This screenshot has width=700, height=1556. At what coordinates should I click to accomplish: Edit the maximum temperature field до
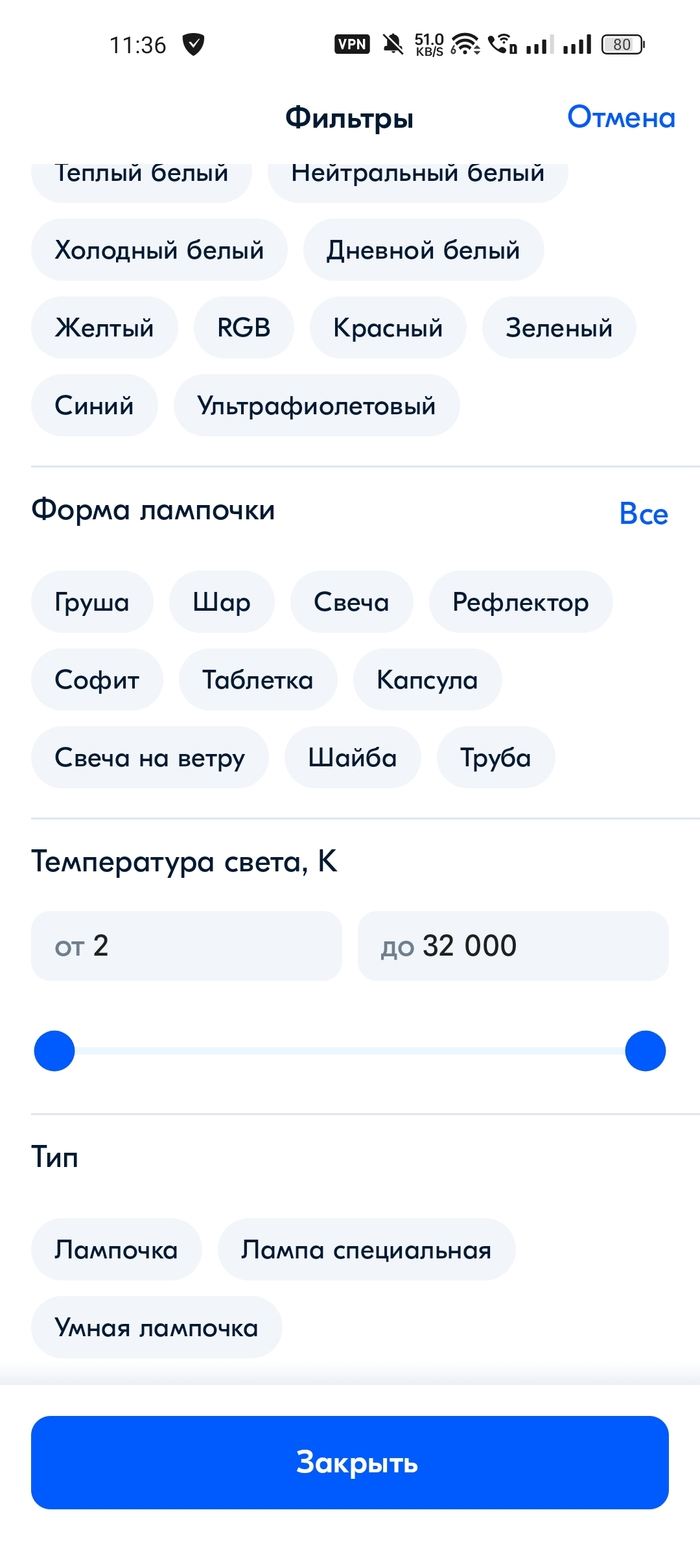click(x=512, y=946)
